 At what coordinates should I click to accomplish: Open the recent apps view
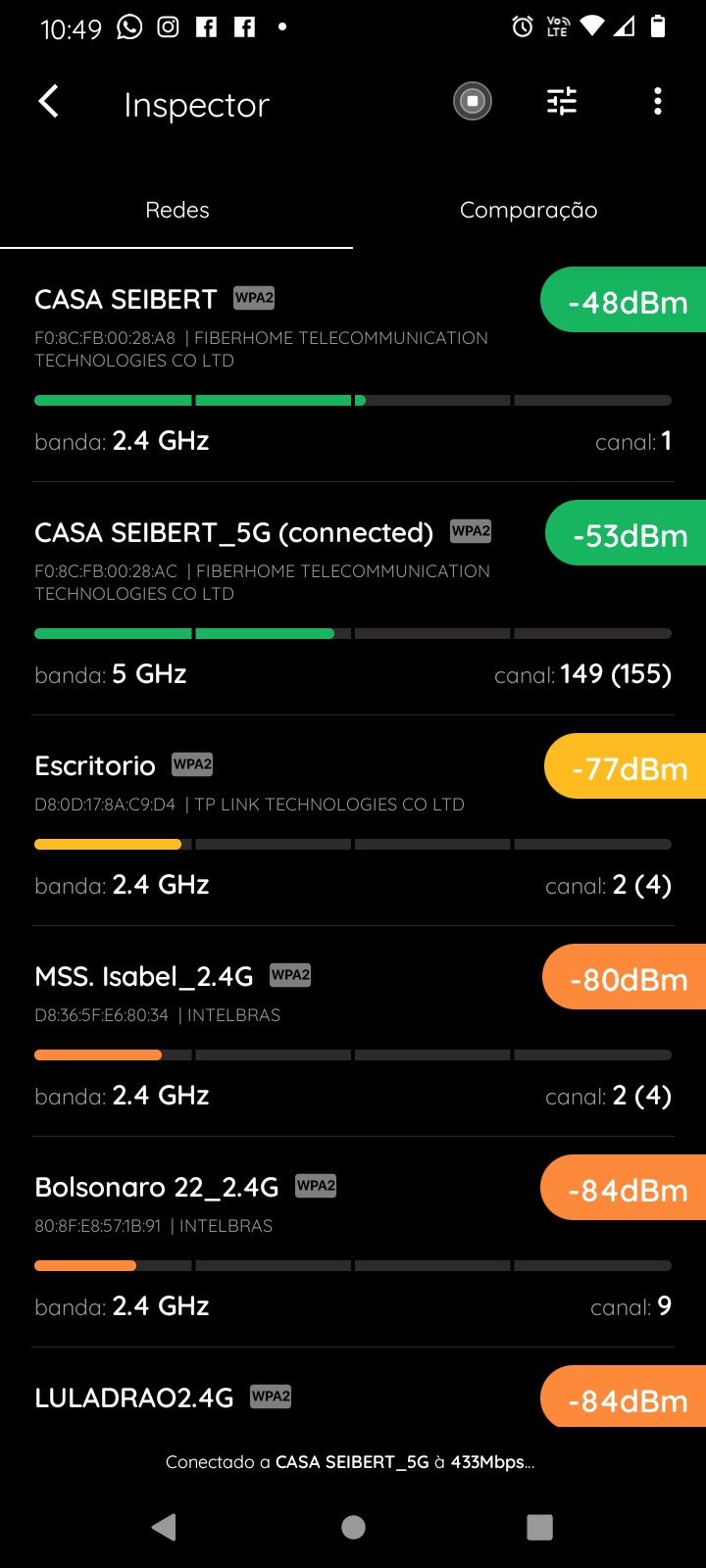539,1527
